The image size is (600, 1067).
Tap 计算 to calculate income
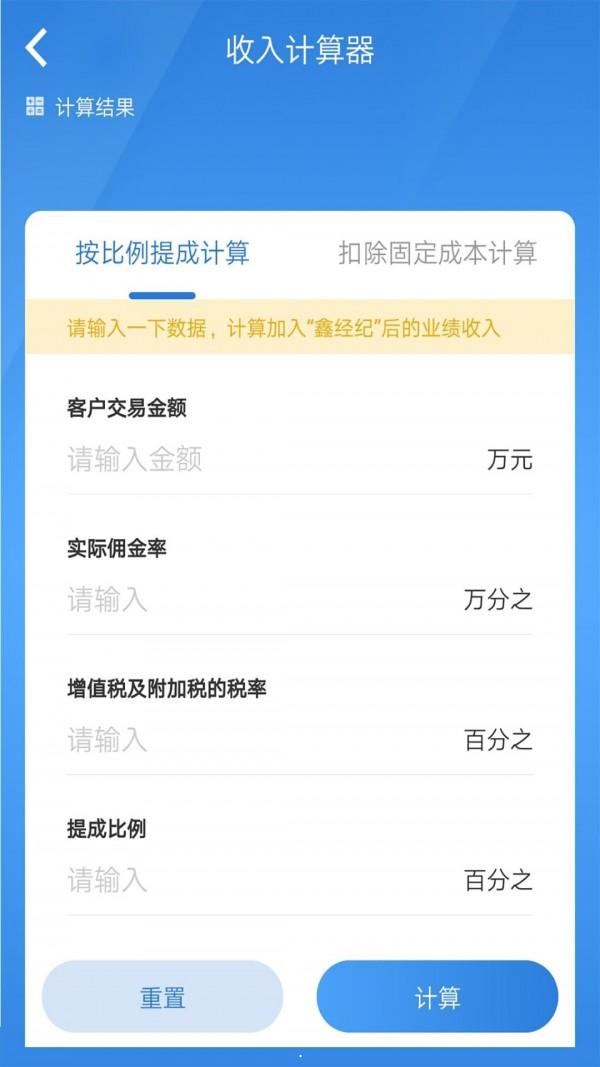click(x=437, y=998)
